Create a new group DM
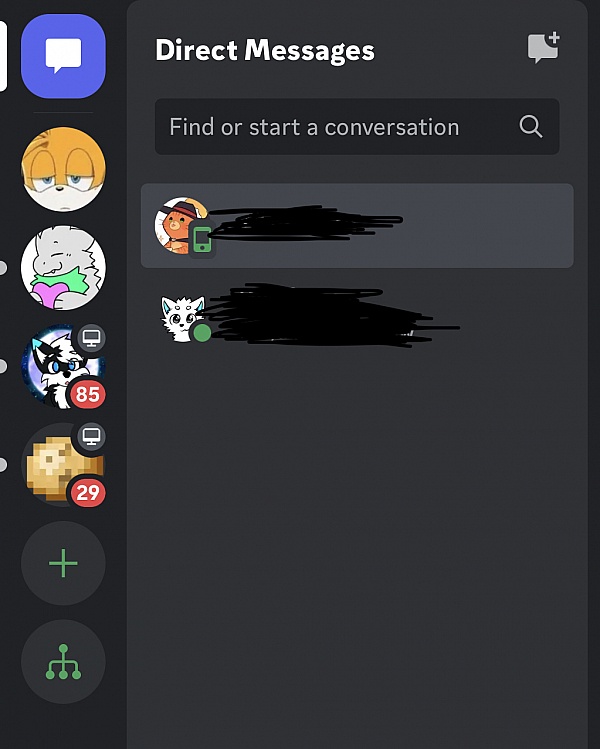Screen dimensions: 600x749 pos(543,48)
